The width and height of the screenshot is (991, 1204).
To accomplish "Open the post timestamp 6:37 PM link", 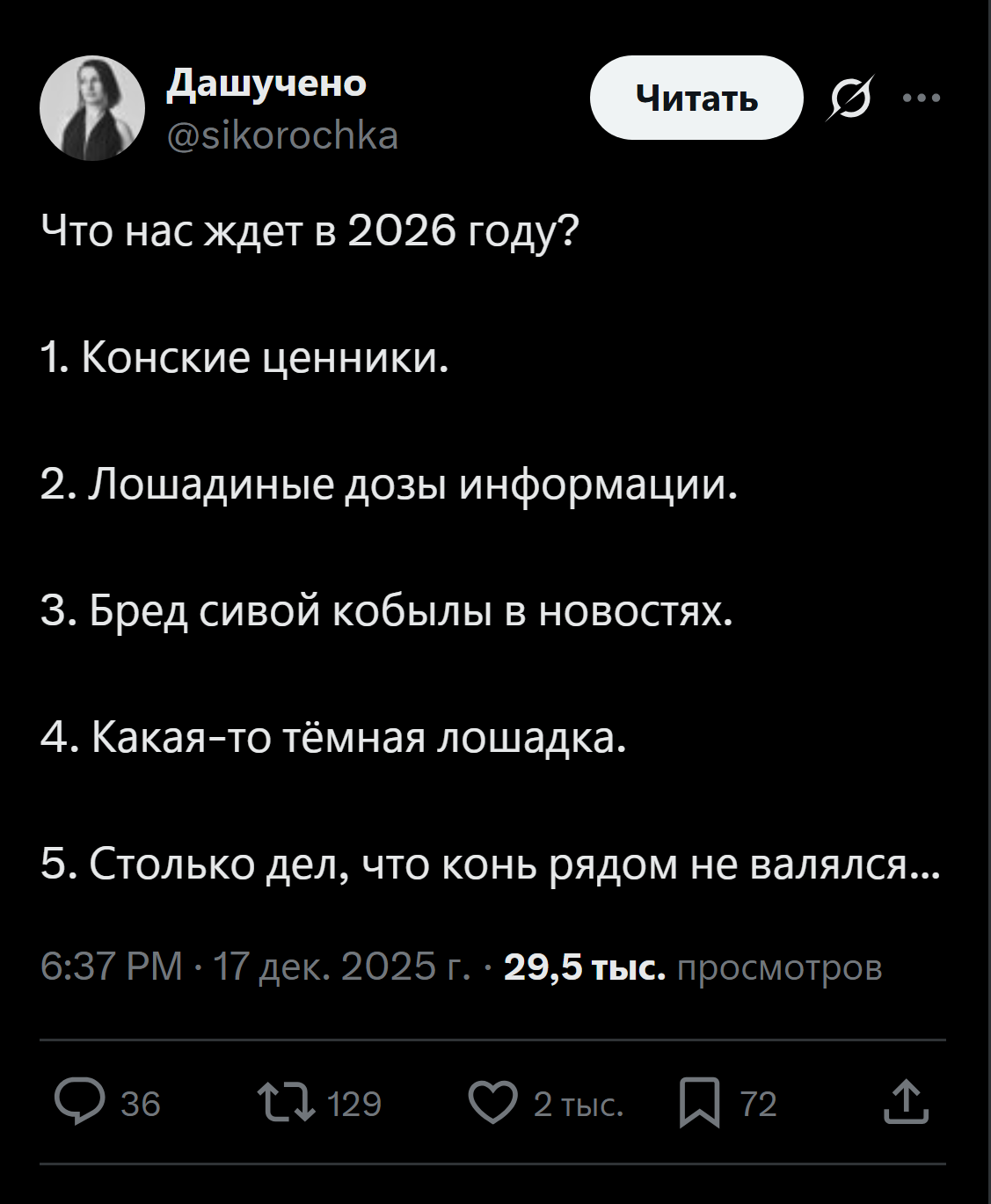I will [x=112, y=967].
